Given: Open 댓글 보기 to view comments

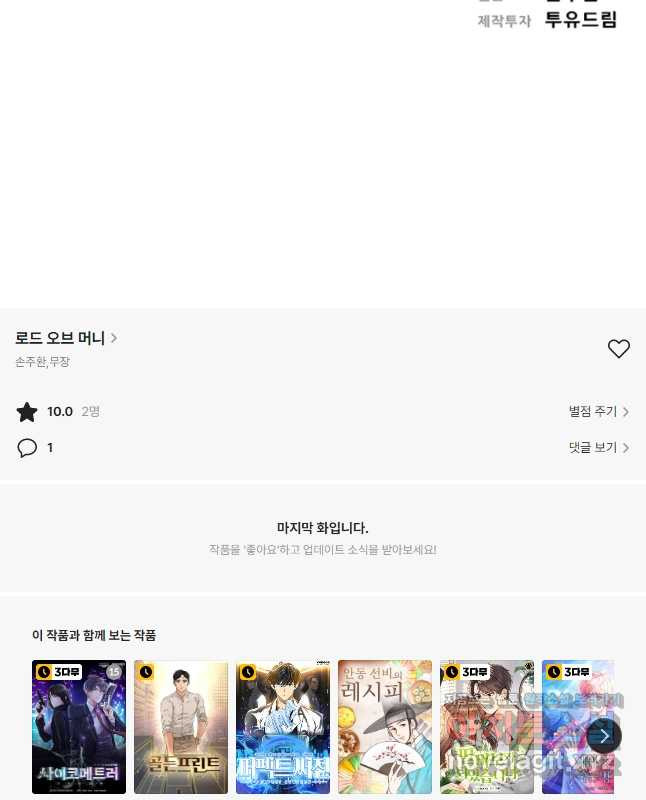Looking at the screenshot, I should click(x=598, y=448).
